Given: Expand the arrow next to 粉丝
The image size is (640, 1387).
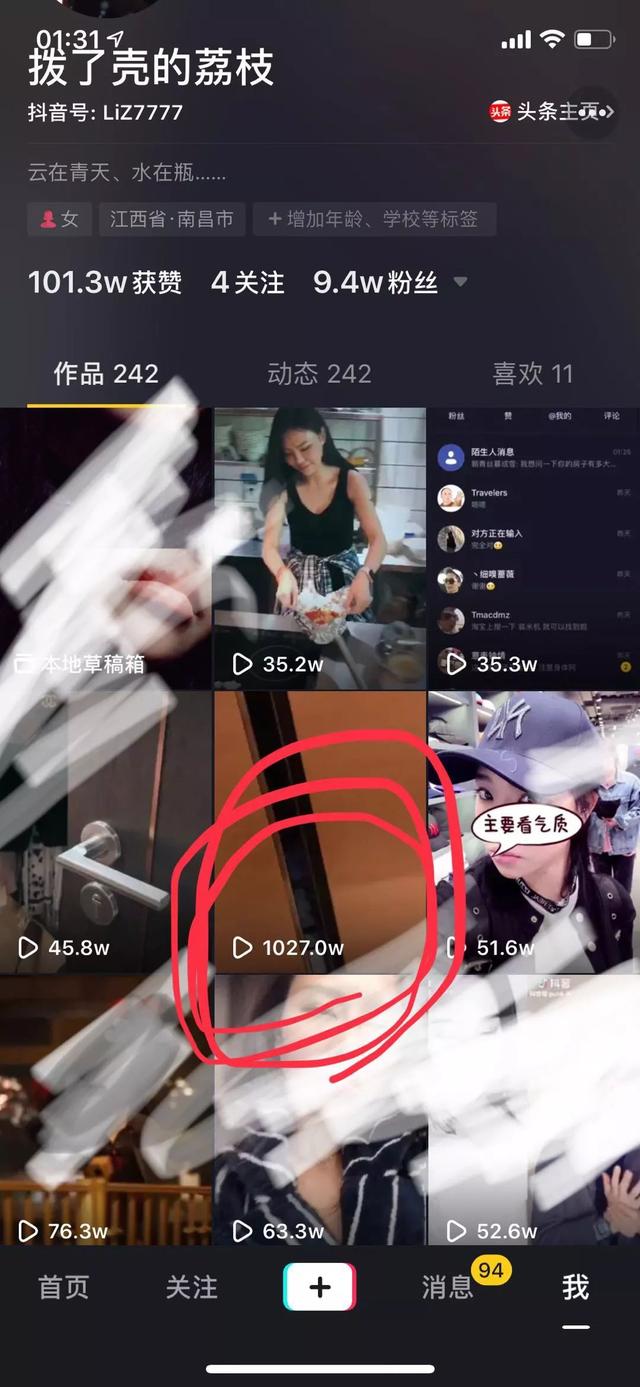Looking at the screenshot, I should [x=461, y=283].
